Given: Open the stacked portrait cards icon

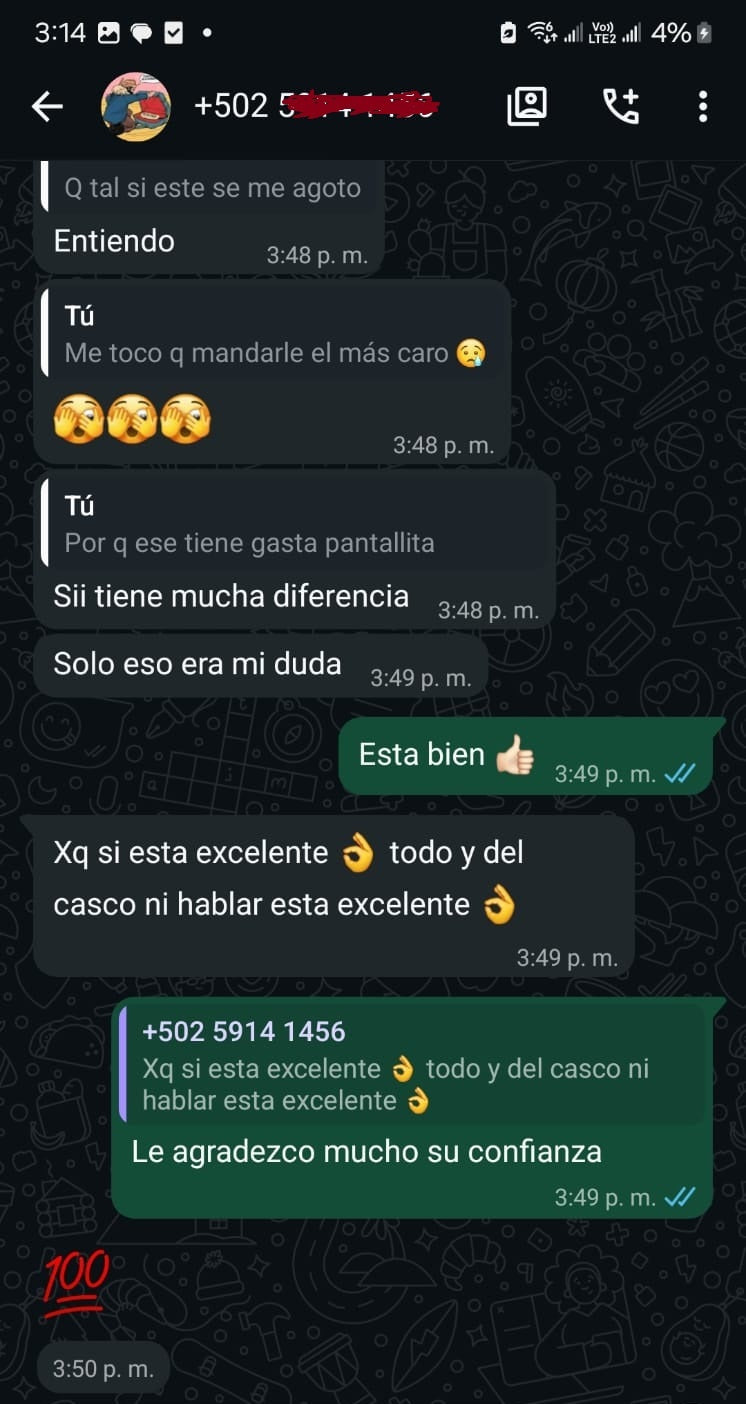Looking at the screenshot, I should tap(527, 106).
